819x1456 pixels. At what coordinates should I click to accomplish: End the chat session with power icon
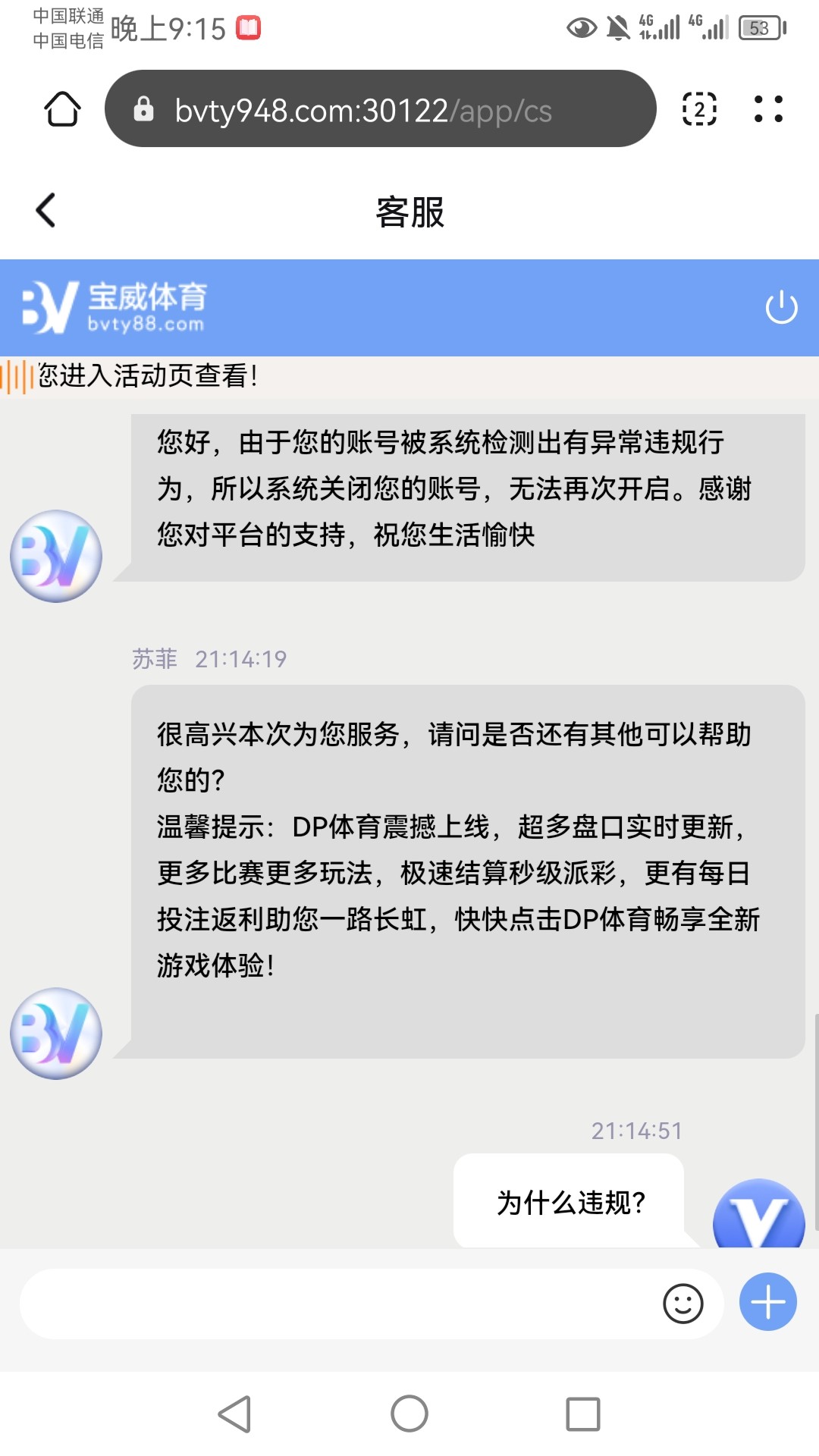pos(781,308)
